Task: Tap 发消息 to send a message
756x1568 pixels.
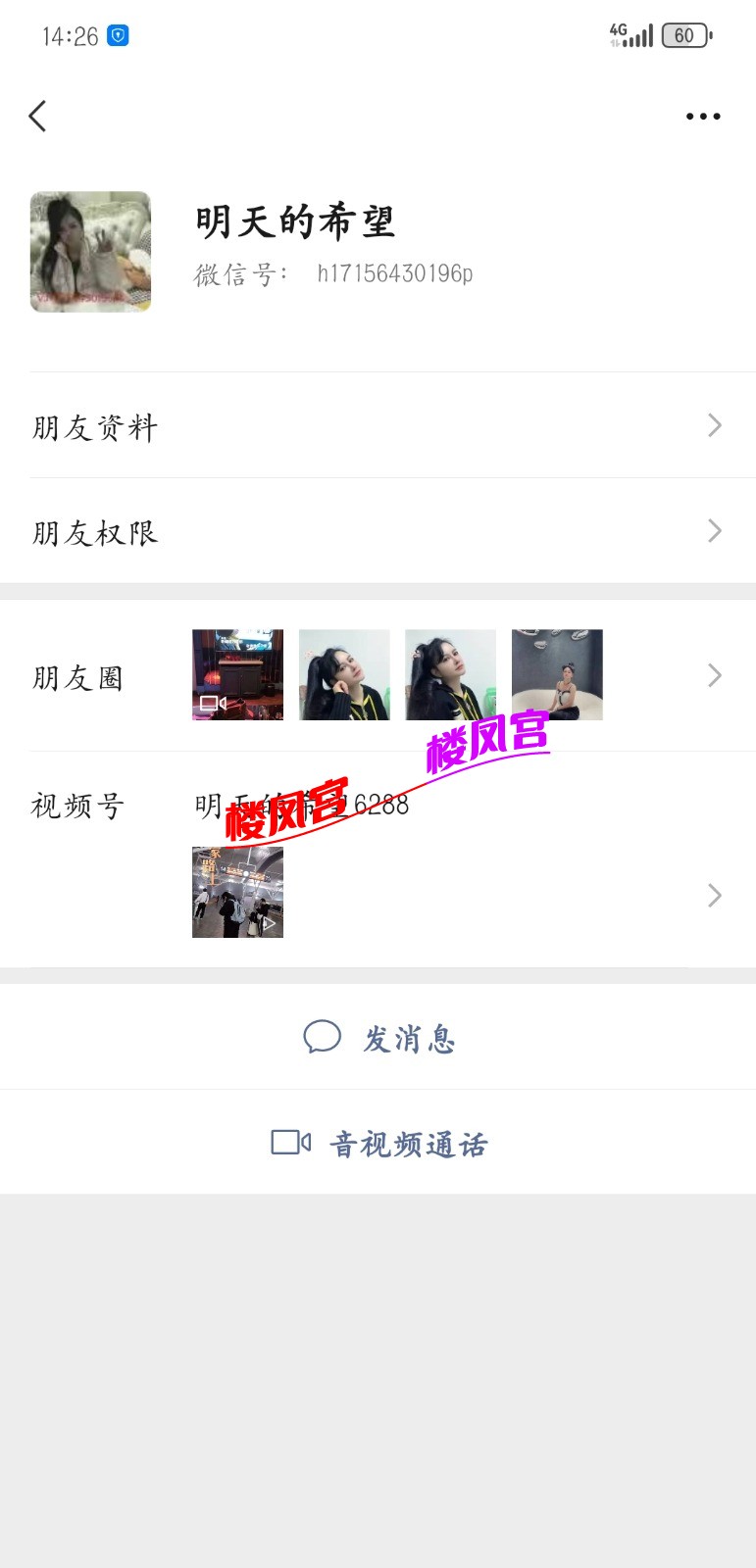Action: (x=410, y=1039)
